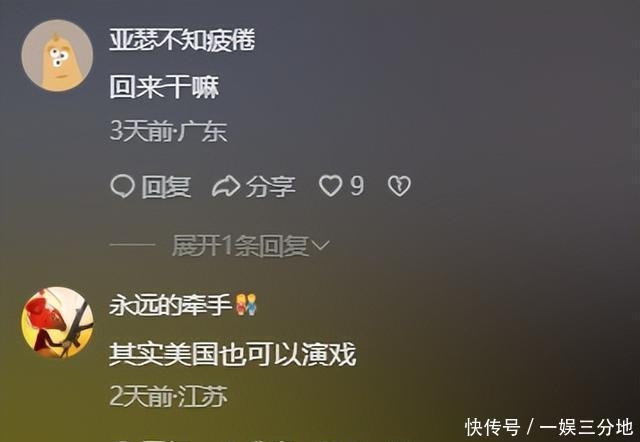The image size is (640, 442).
Task: Reply to 亚瑟不知疲倦's comment
Action: coord(150,186)
